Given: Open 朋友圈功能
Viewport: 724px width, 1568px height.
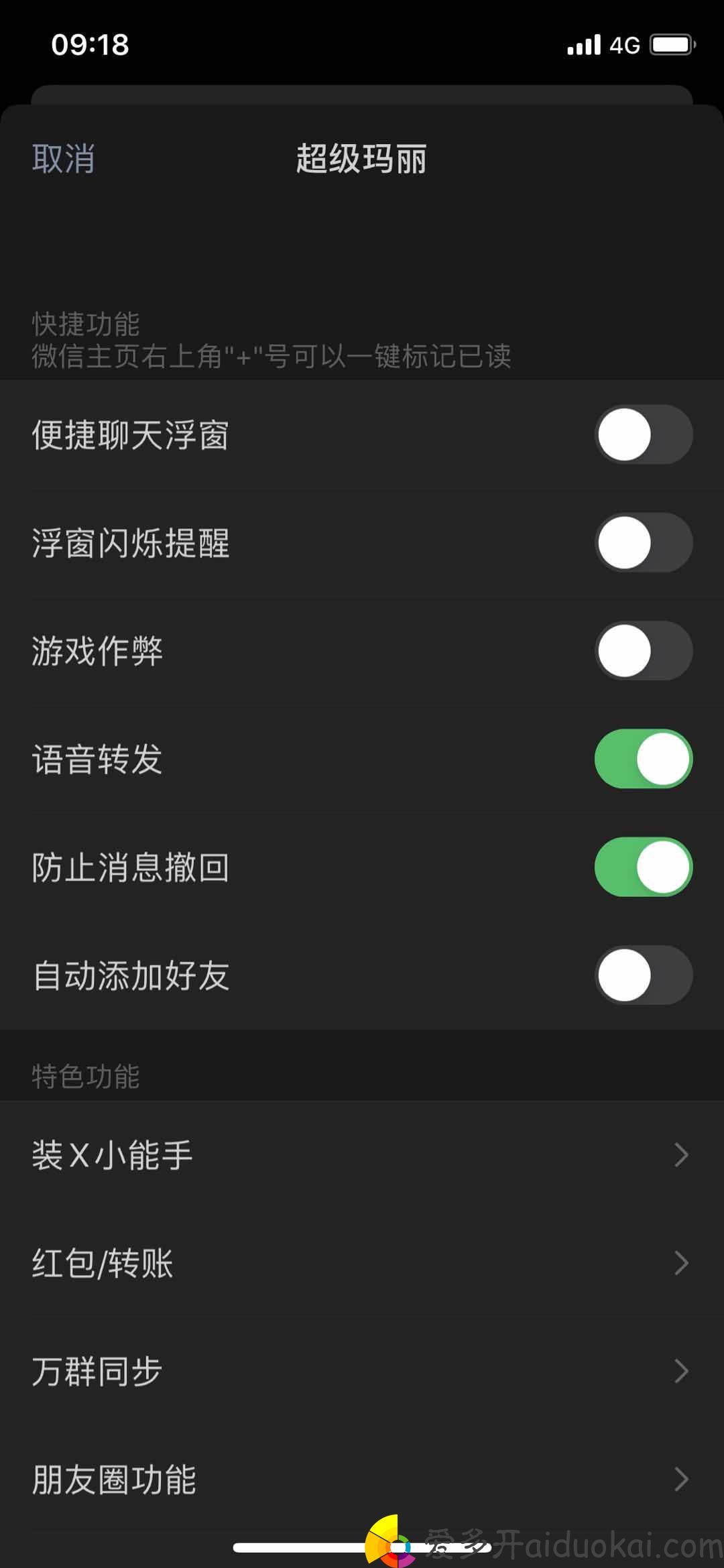Looking at the screenshot, I should pos(362,1480).
